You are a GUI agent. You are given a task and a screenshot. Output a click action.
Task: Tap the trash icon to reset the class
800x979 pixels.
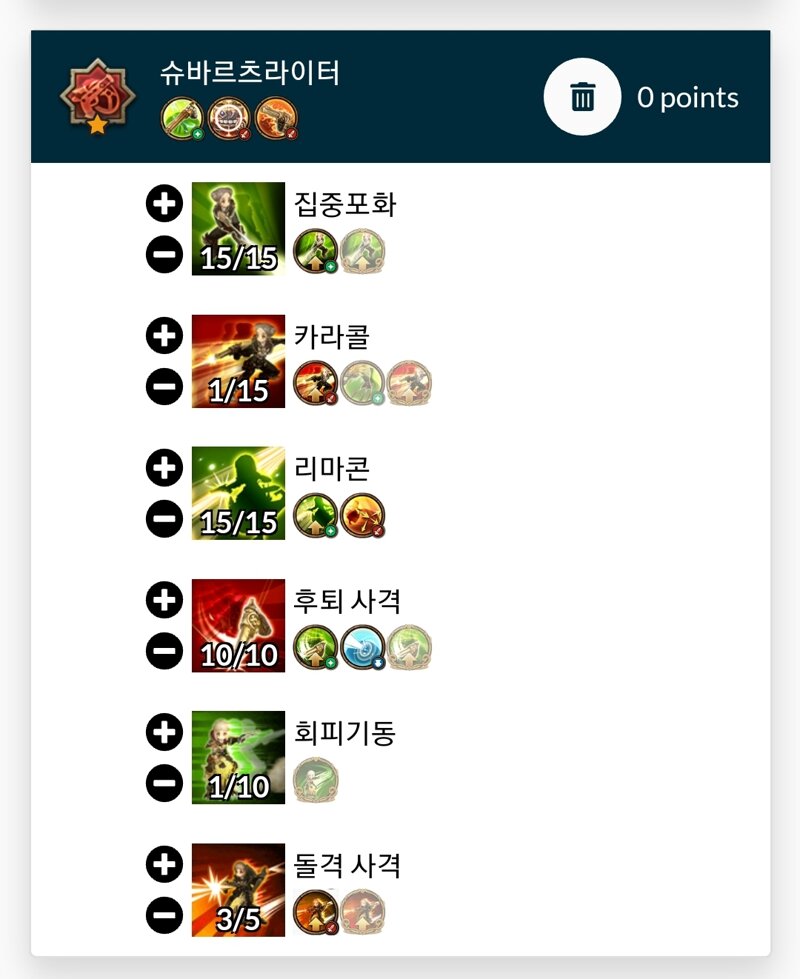(x=582, y=97)
